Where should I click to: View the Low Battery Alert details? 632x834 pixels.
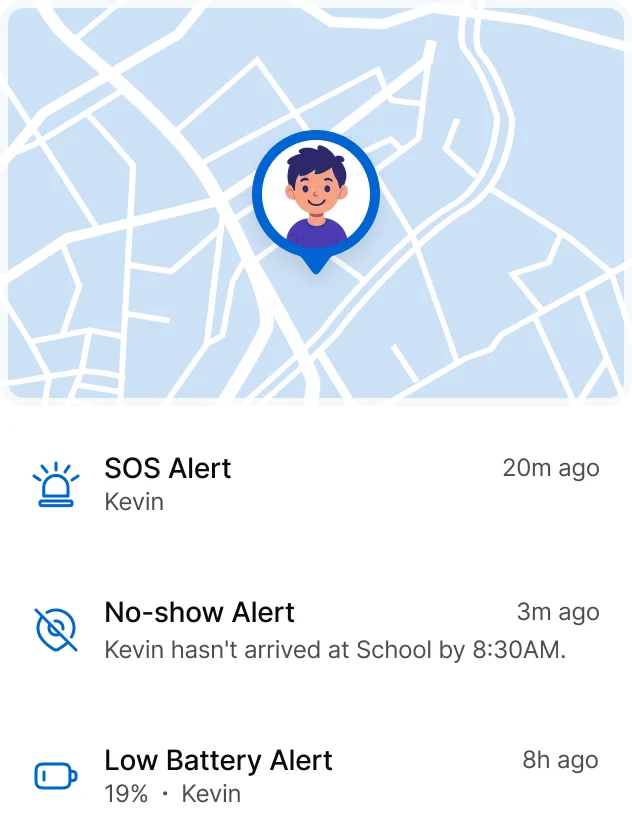click(x=316, y=776)
